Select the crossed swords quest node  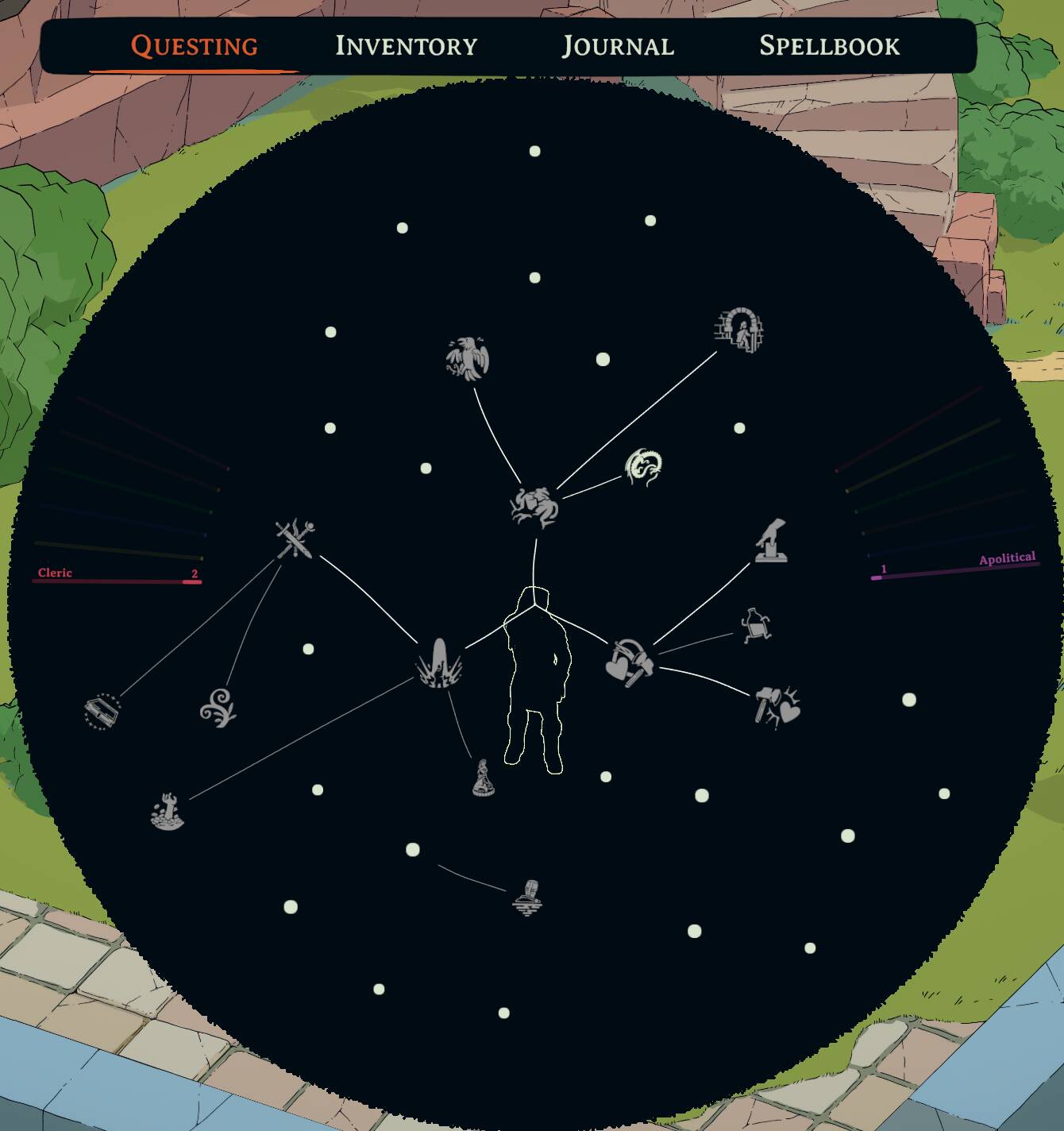pyautogui.click(x=295, y=539)
